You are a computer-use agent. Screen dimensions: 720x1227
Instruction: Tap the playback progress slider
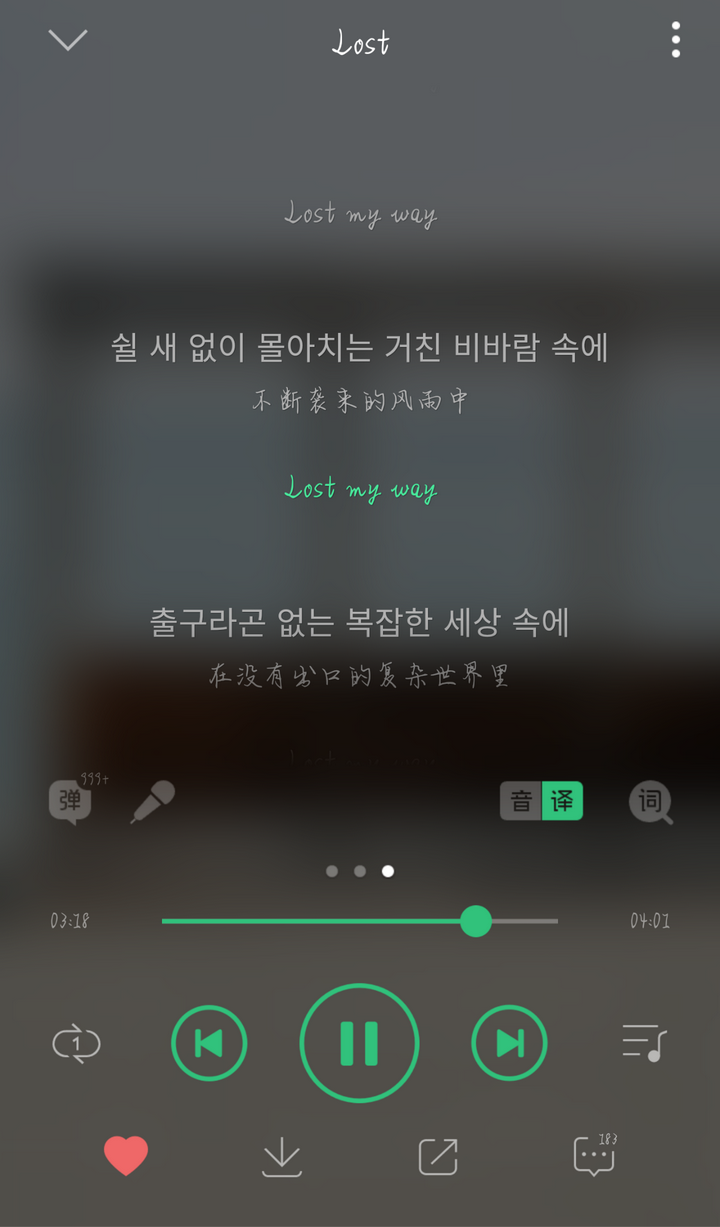tap(476, 922)
